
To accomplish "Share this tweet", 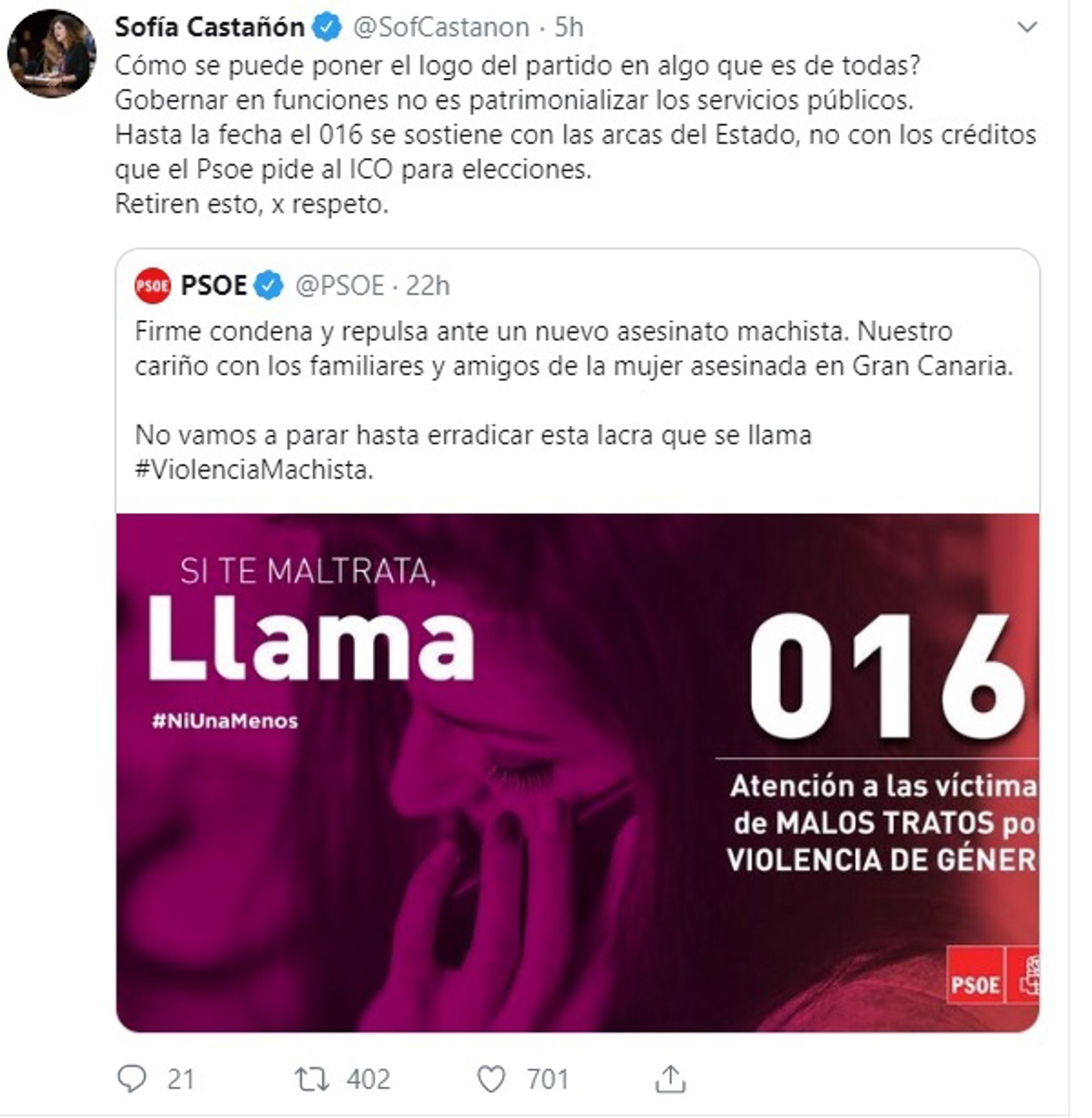I will coord(670,1078).
